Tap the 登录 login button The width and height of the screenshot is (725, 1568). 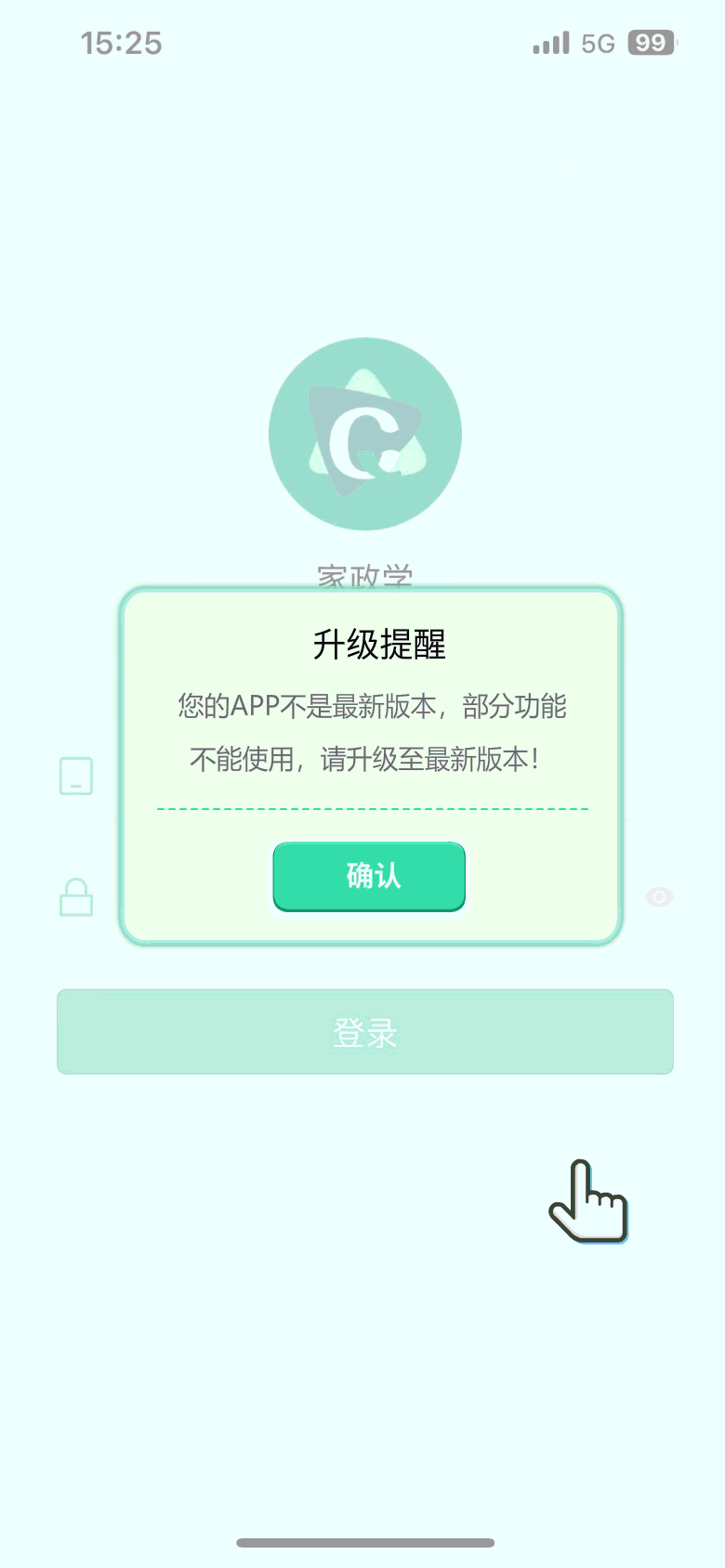[x=364, y=1032]
